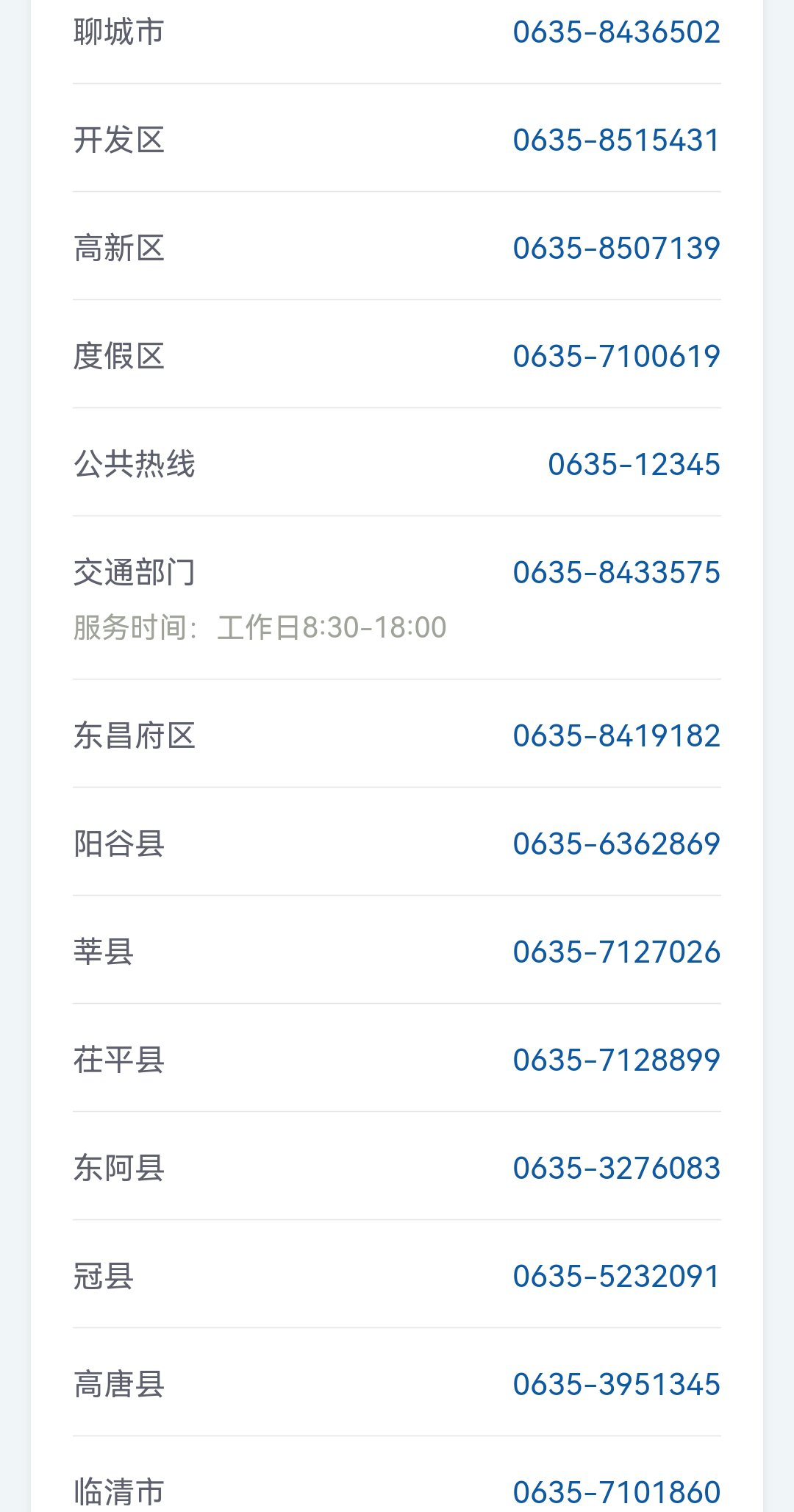Call the 冠县 number 0635-5232091

point(616,1277)
